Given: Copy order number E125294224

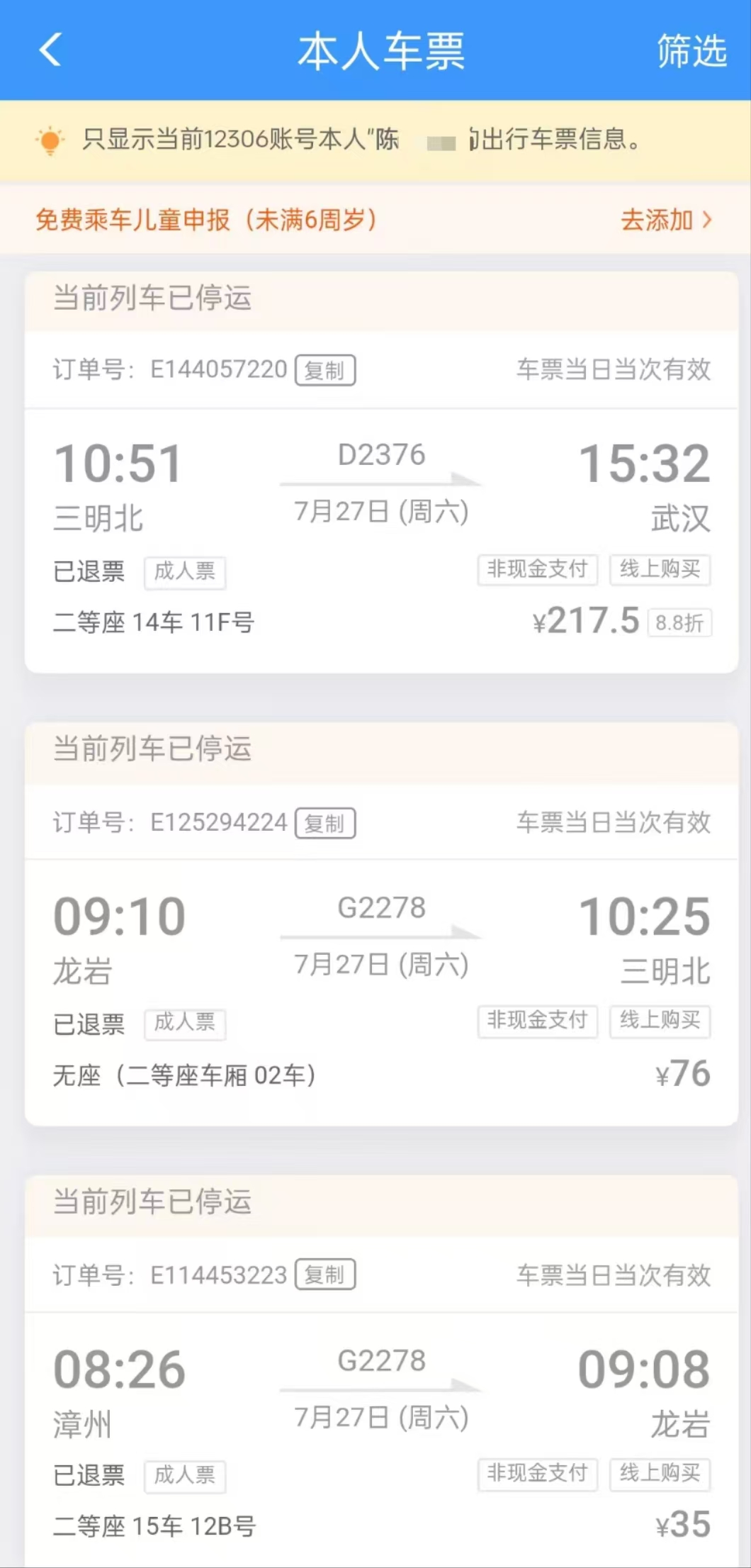Looking at the screenshot, I should coord(325,823).
